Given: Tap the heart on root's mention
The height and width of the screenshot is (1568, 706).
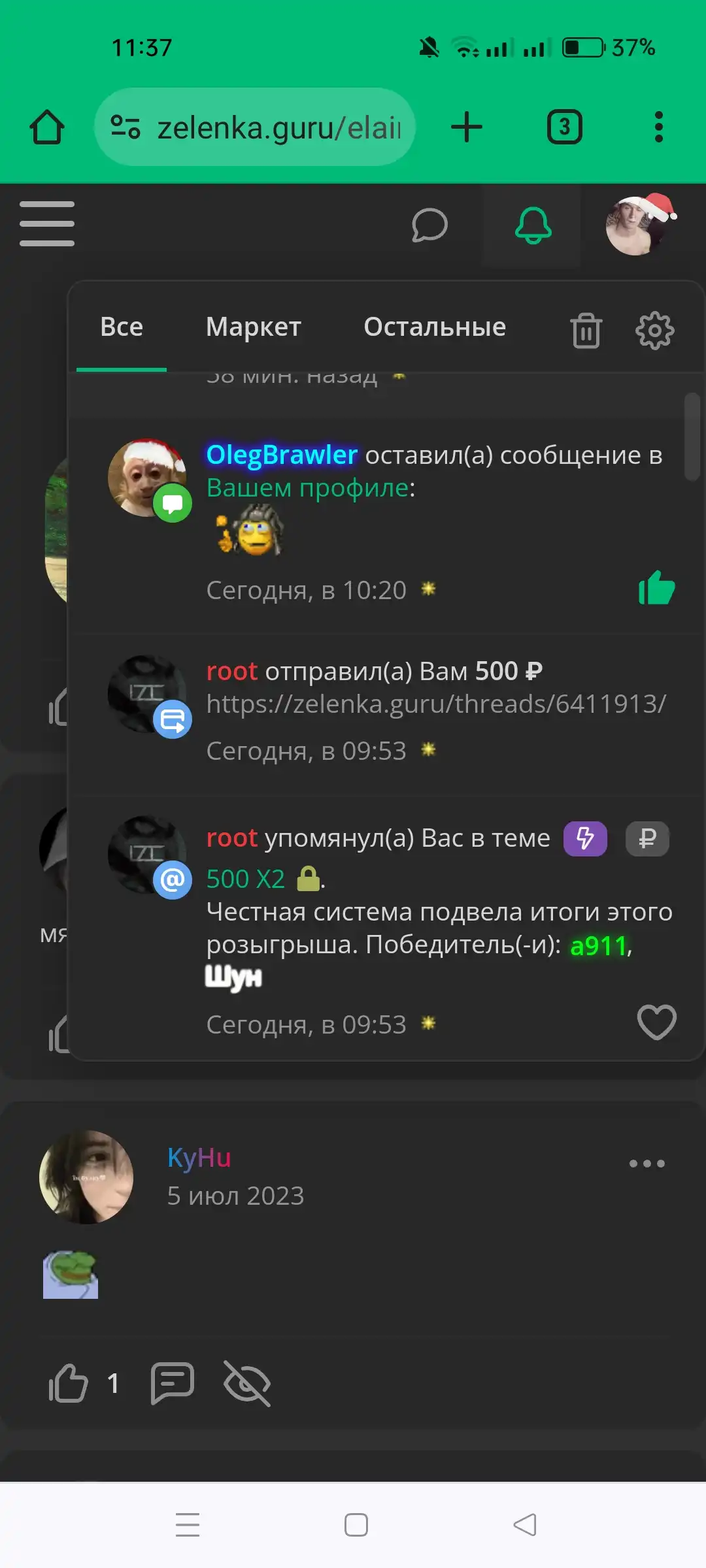Looking at the screenshot, I should [x=657, y=1022].
